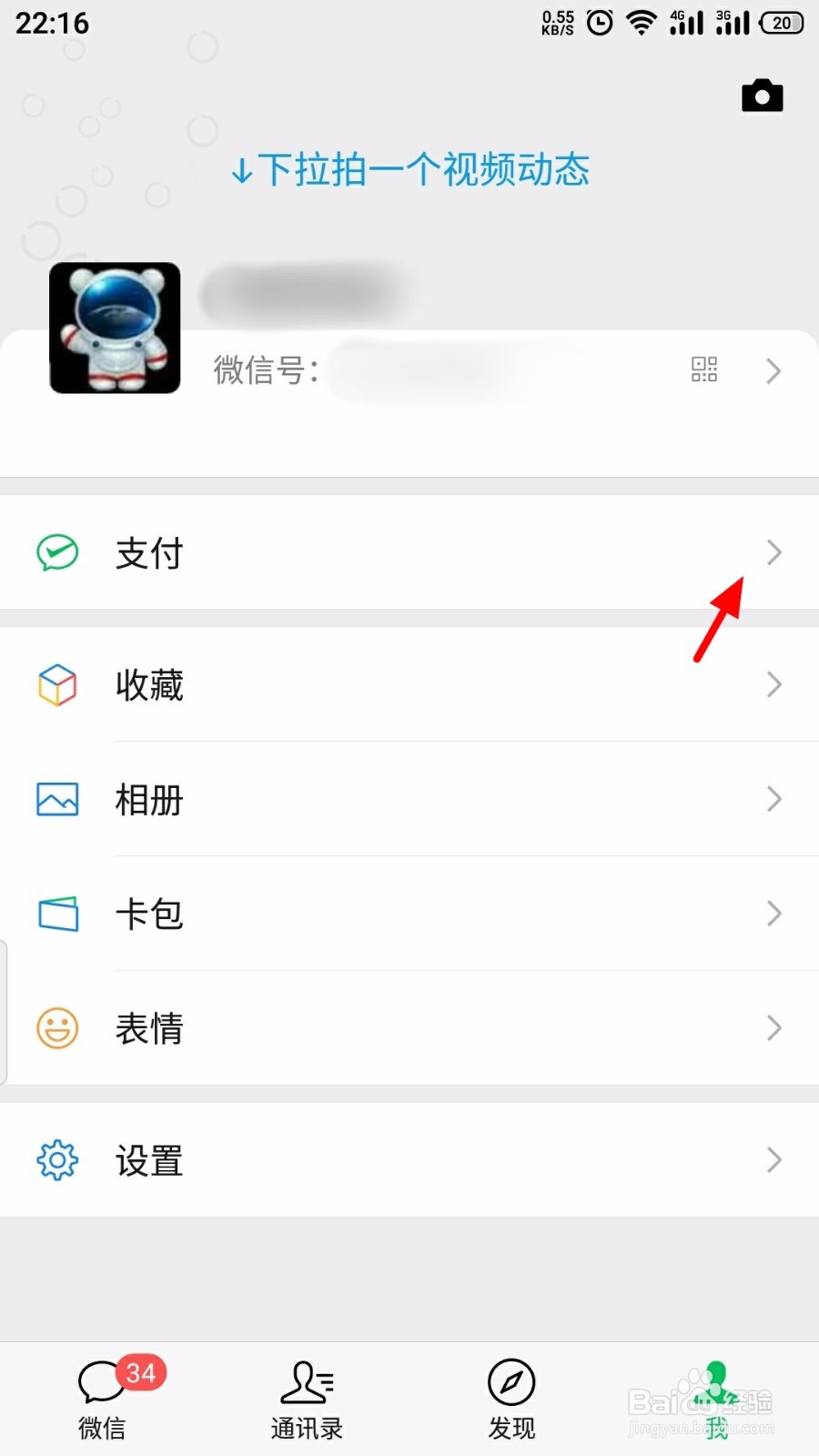Expand the 收藏 row chevron
The width and height of the screenshot is (819, 1456).
point(773,684)
